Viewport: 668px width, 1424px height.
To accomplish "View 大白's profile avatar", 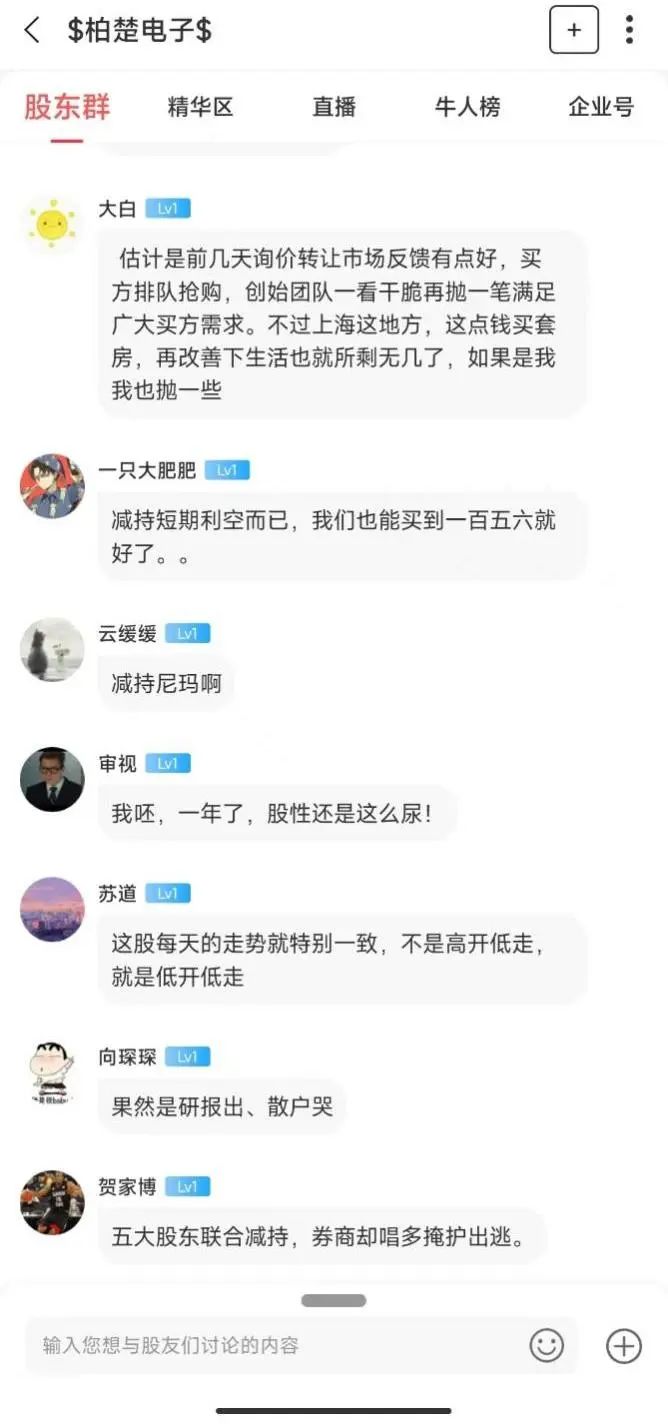I will (52, 222).
